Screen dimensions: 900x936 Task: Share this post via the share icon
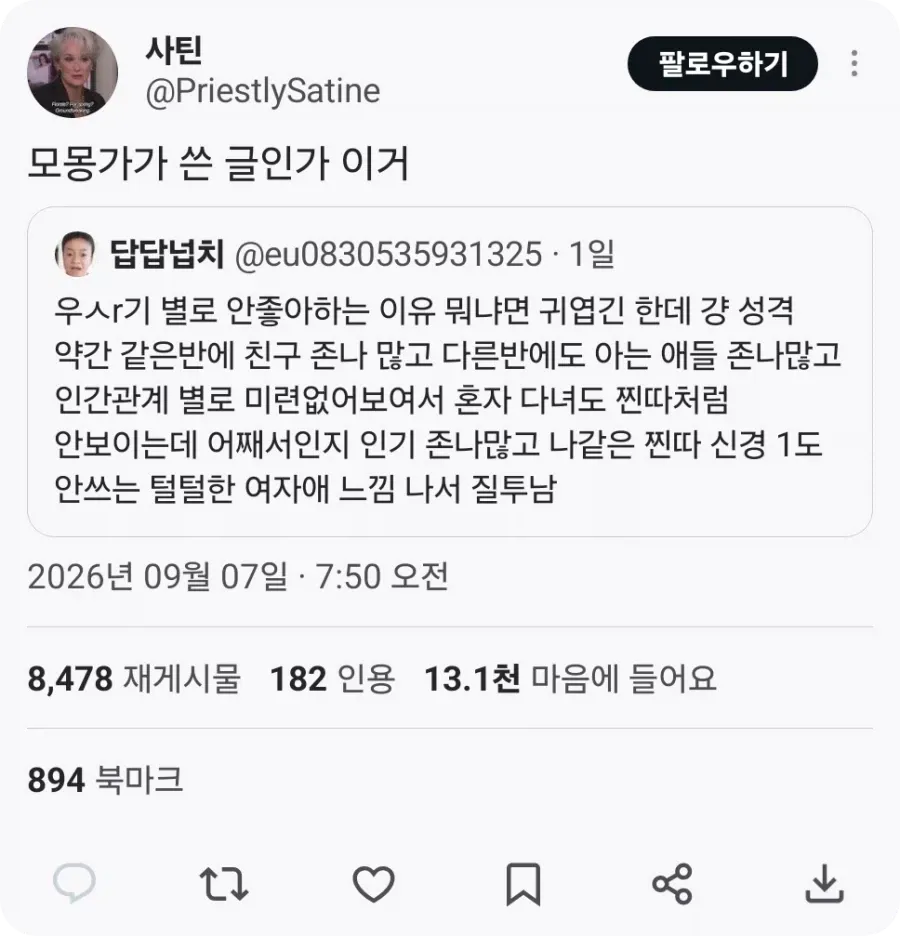[x=673, y=883]
